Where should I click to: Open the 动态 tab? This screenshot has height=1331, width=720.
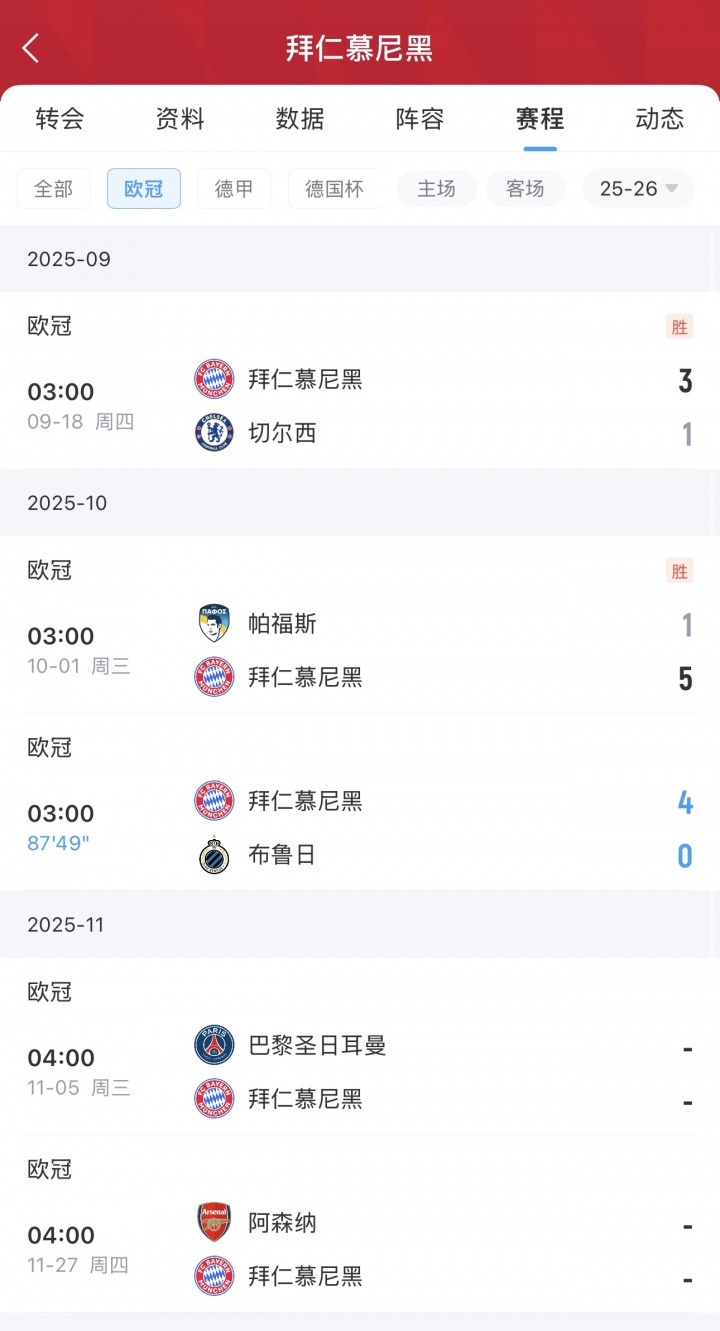[x=660, y=119]
